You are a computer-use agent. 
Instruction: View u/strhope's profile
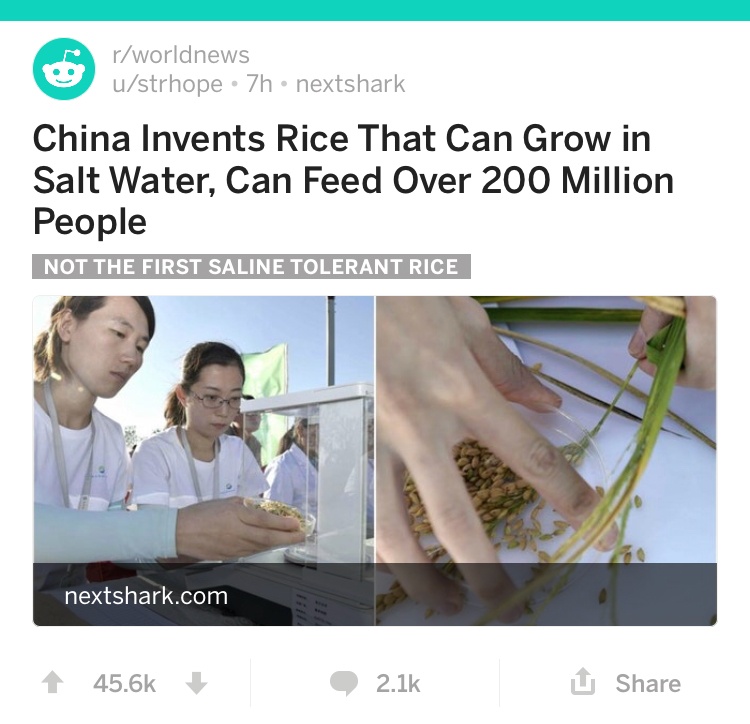click(x=167, y=84)
